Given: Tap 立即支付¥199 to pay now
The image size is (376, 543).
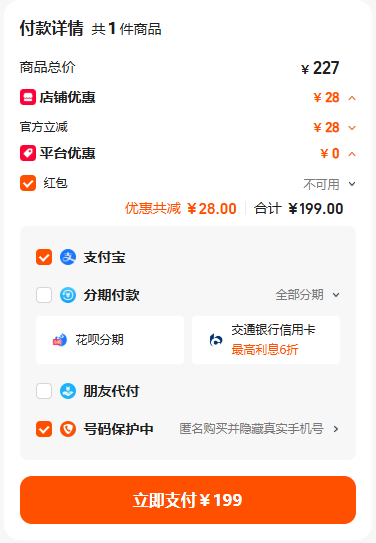Looking at the screenshot, I should click(x=188, y=500).
